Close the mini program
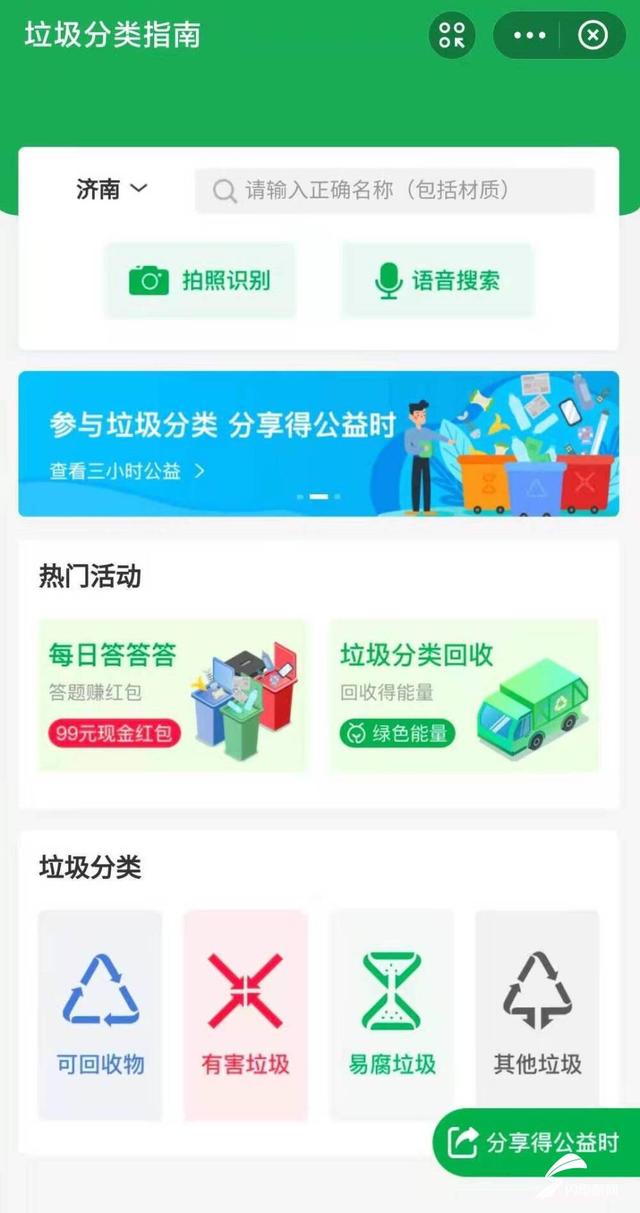Image resolution: width=640 pixels, height=1213 pixels. click(x=593, y=36)
